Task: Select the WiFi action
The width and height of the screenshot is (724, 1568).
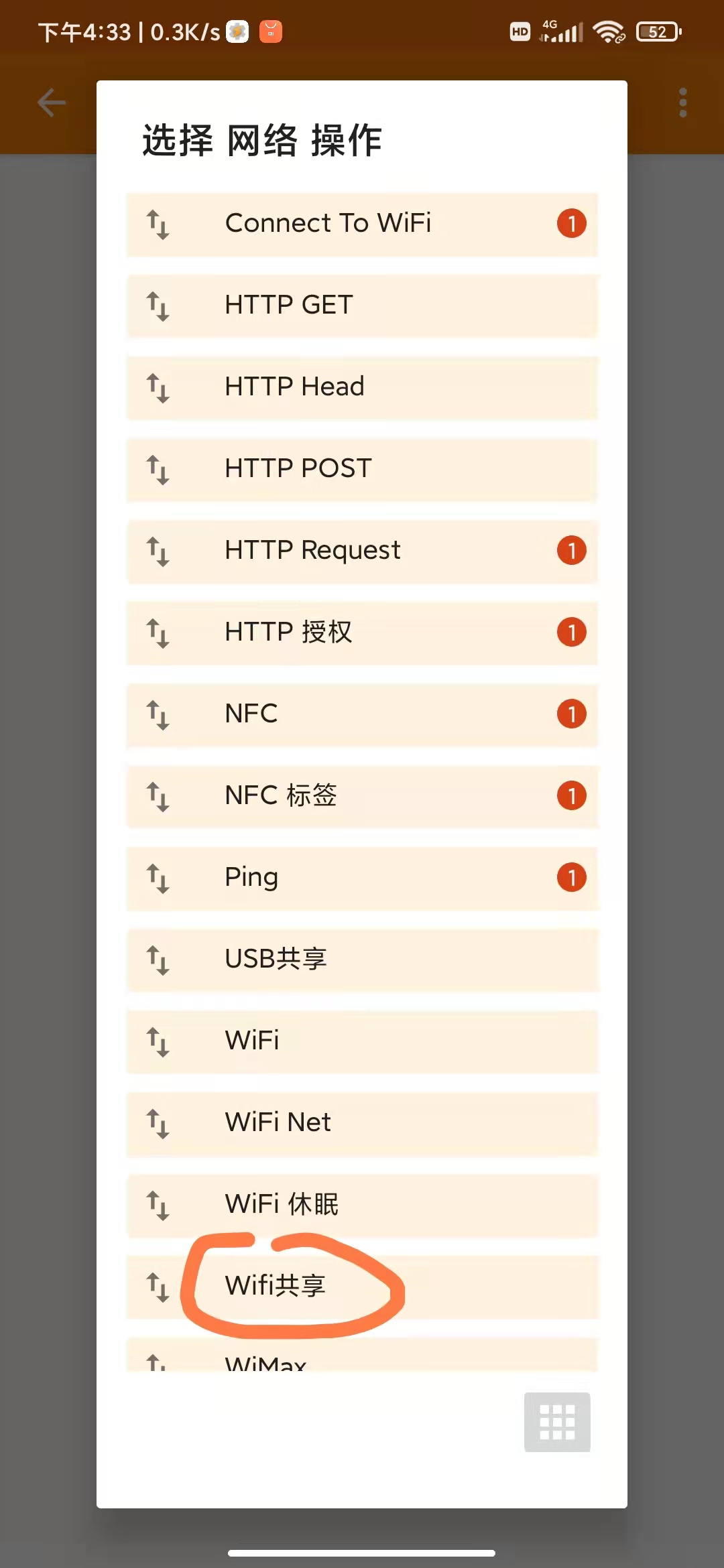Action: pos(362,1041)
